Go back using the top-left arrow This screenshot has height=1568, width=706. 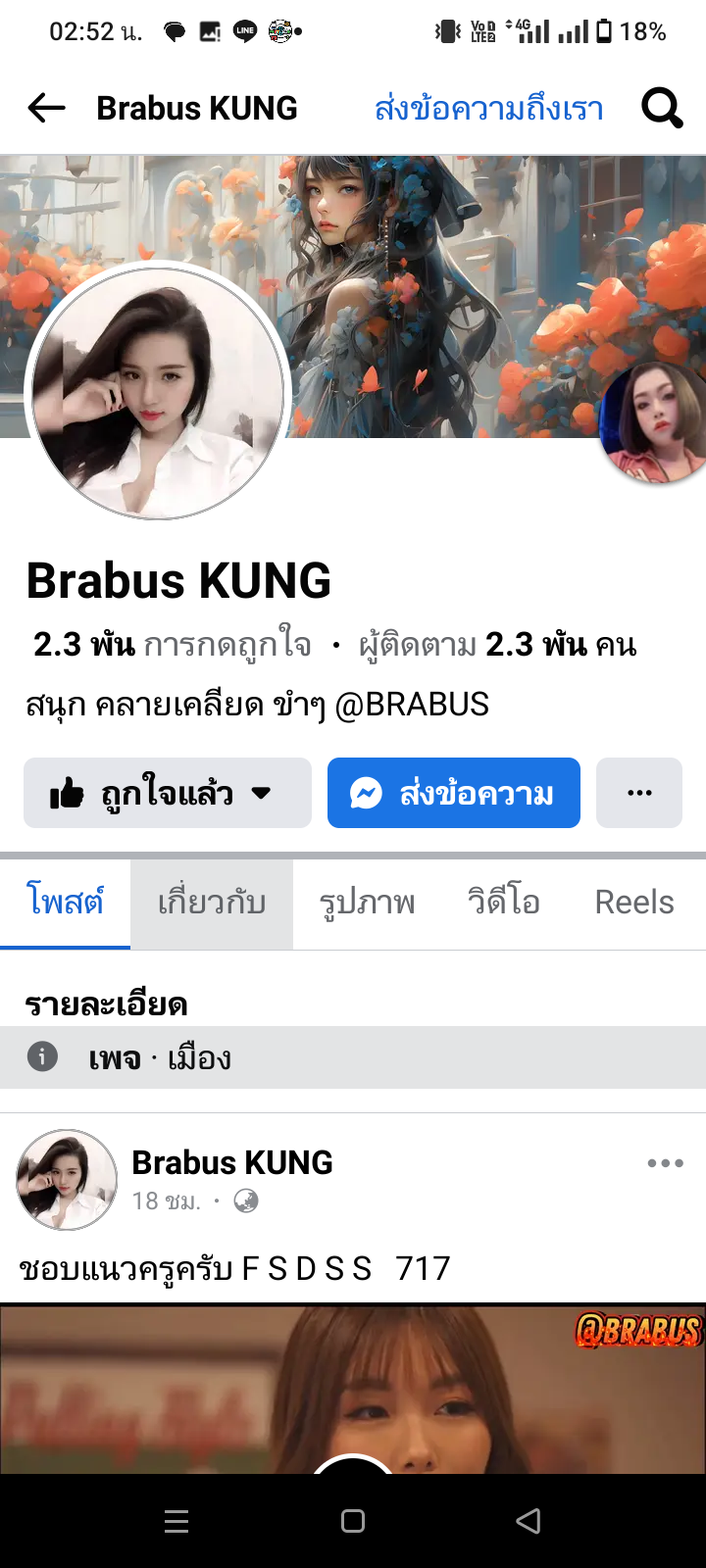[46, 108]
